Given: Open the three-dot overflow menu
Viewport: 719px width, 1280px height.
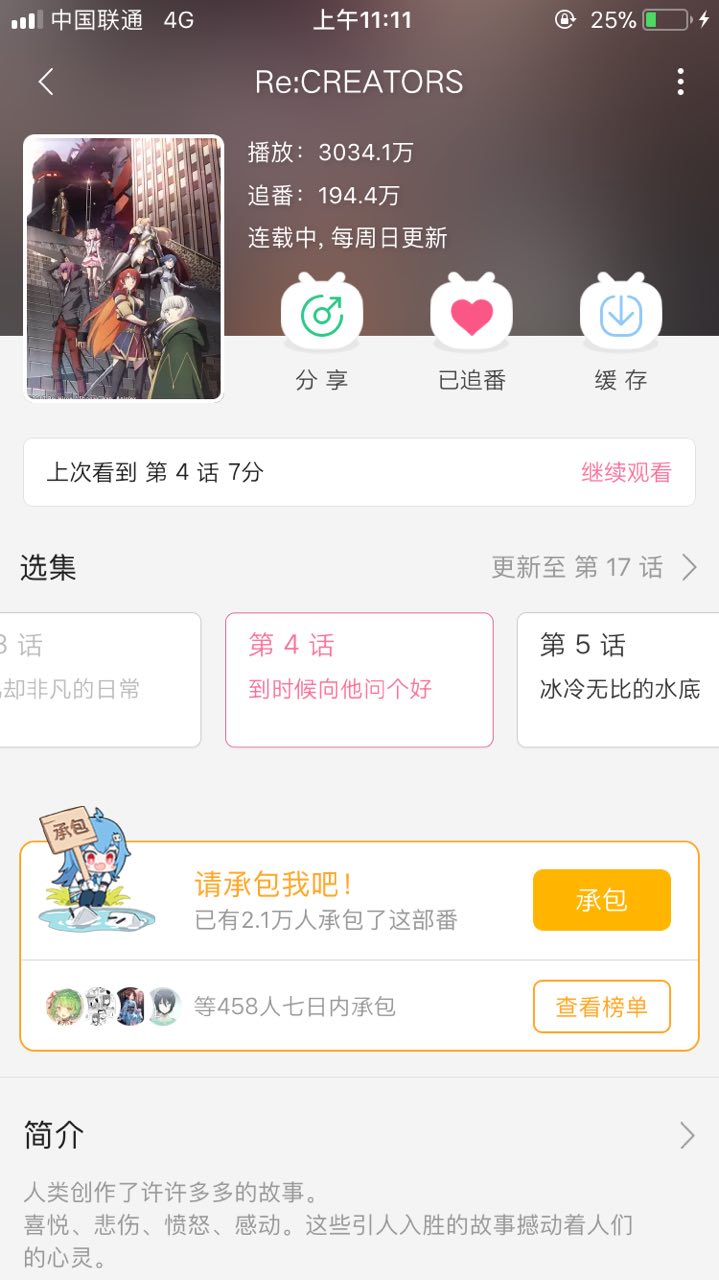Looking at the screenshot, I should pyautogui.click(x=680, y=82).
